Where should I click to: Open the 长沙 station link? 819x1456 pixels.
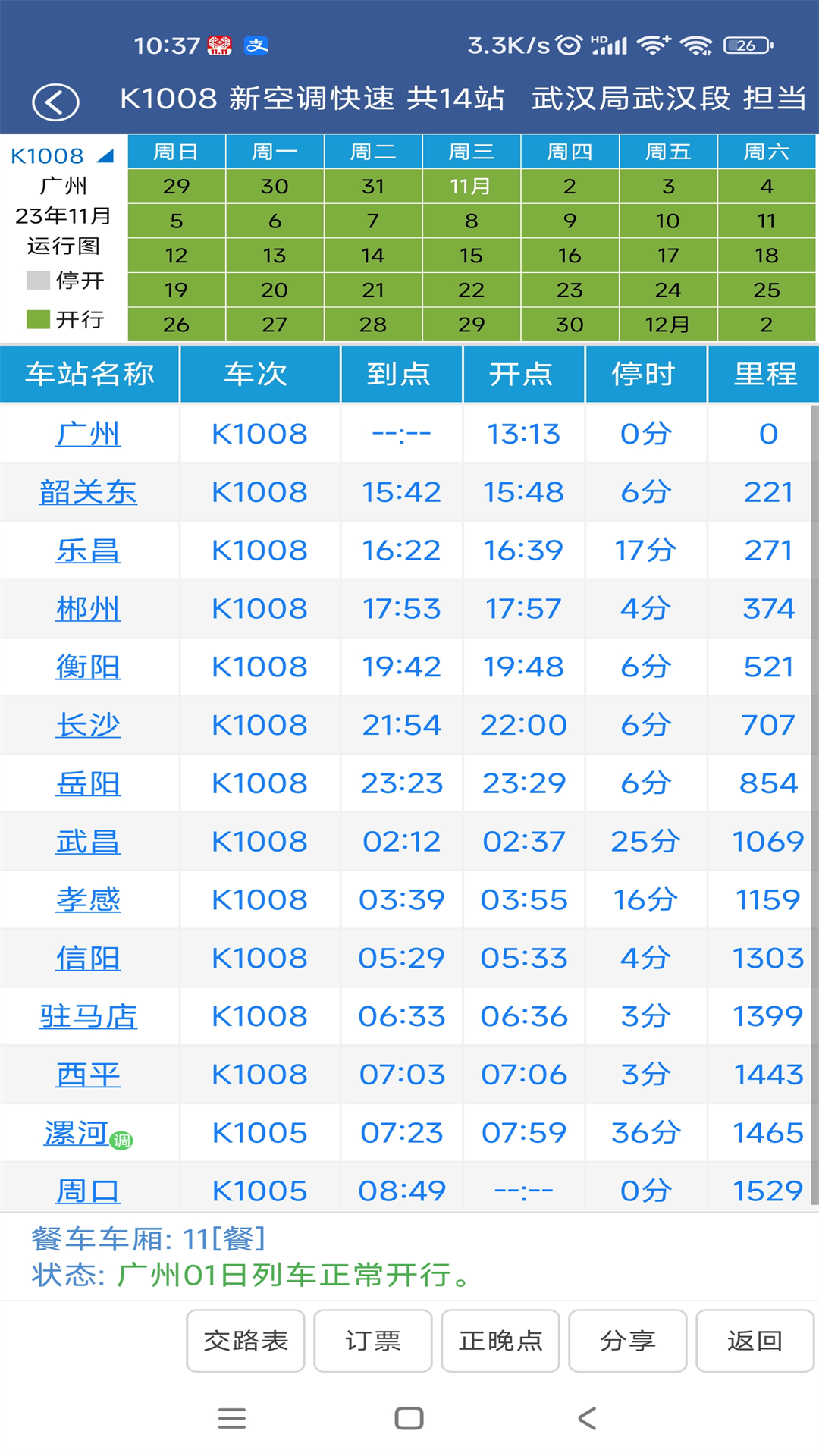pyautogui.click(x=88, y=725)
